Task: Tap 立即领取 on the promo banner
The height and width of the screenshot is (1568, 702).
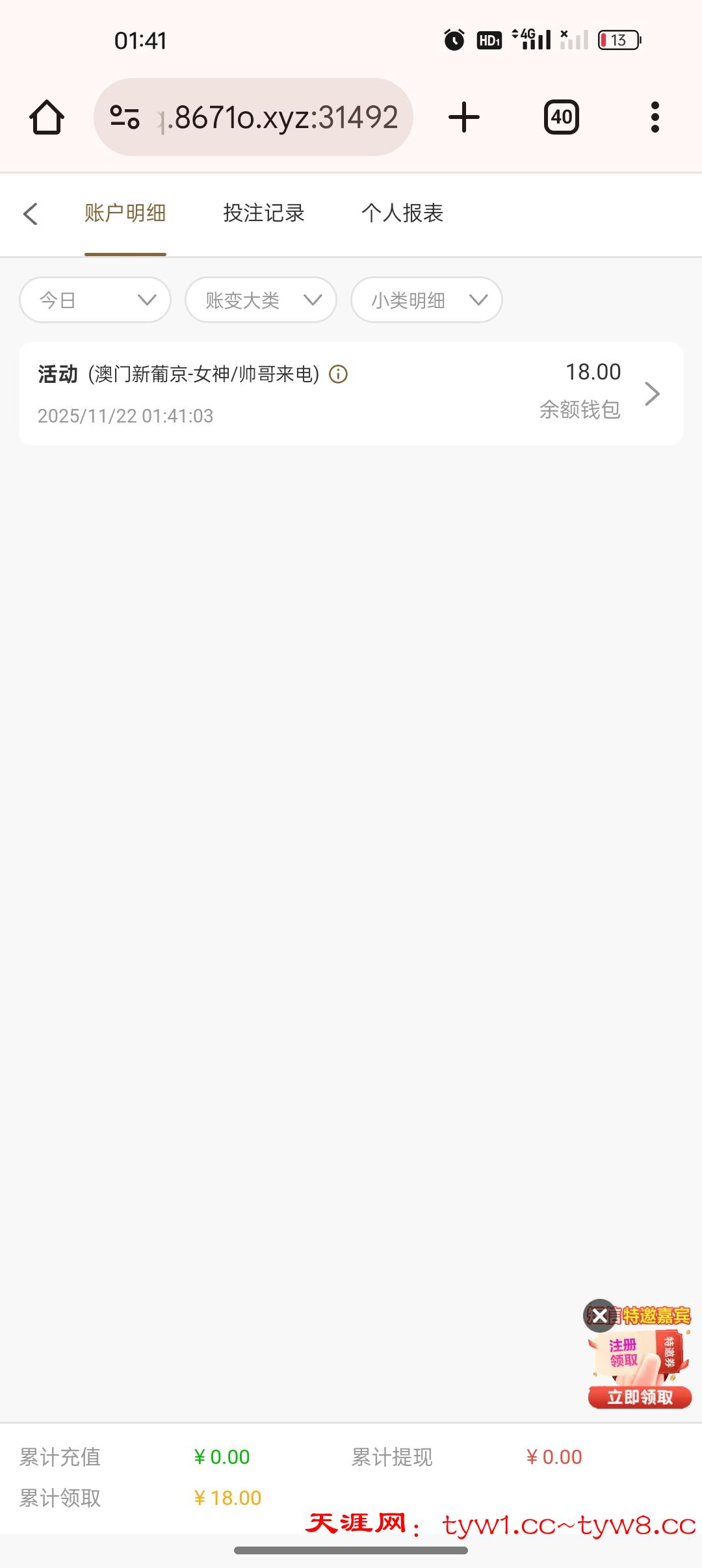Action: pyautogui.click(x=640, y=1397)
